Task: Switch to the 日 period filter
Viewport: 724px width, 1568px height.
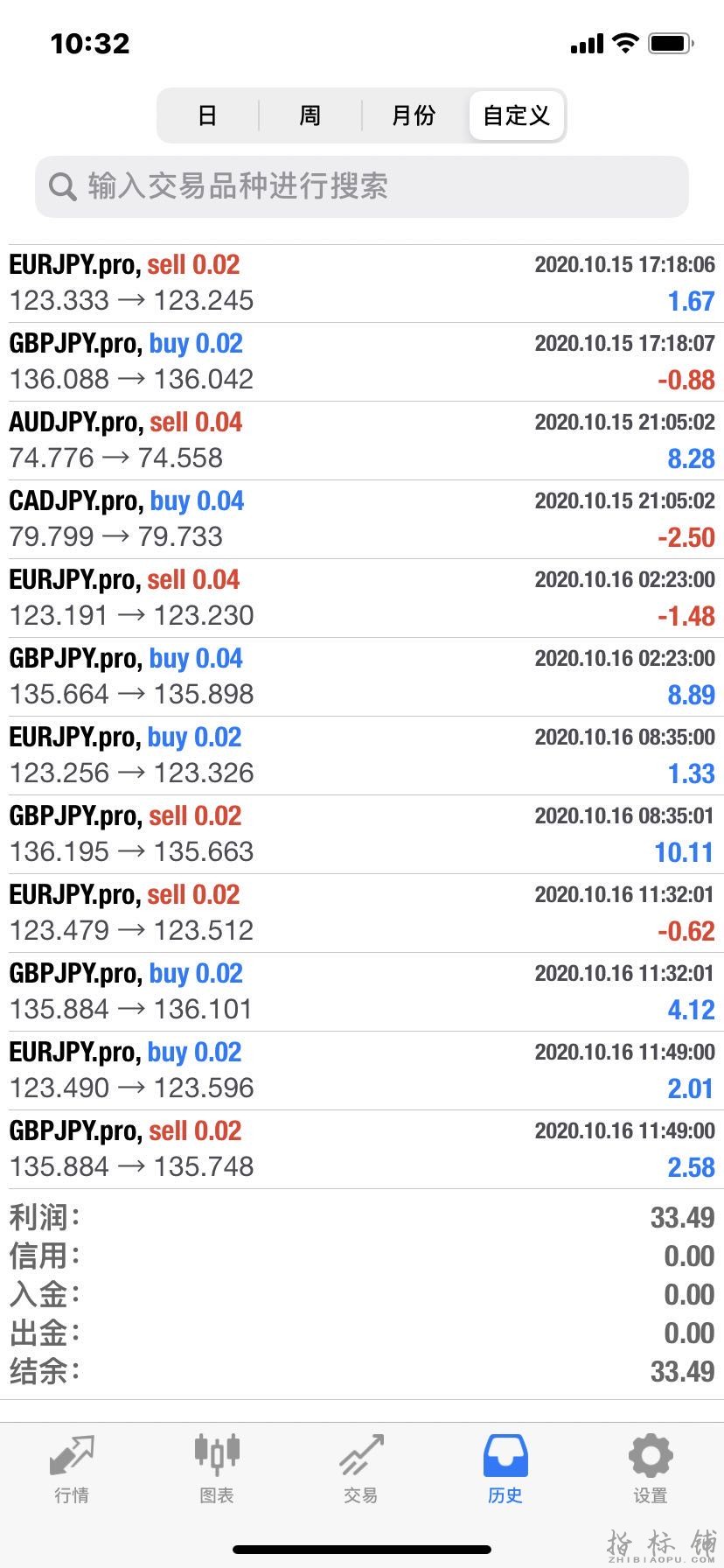Action: 207,115
